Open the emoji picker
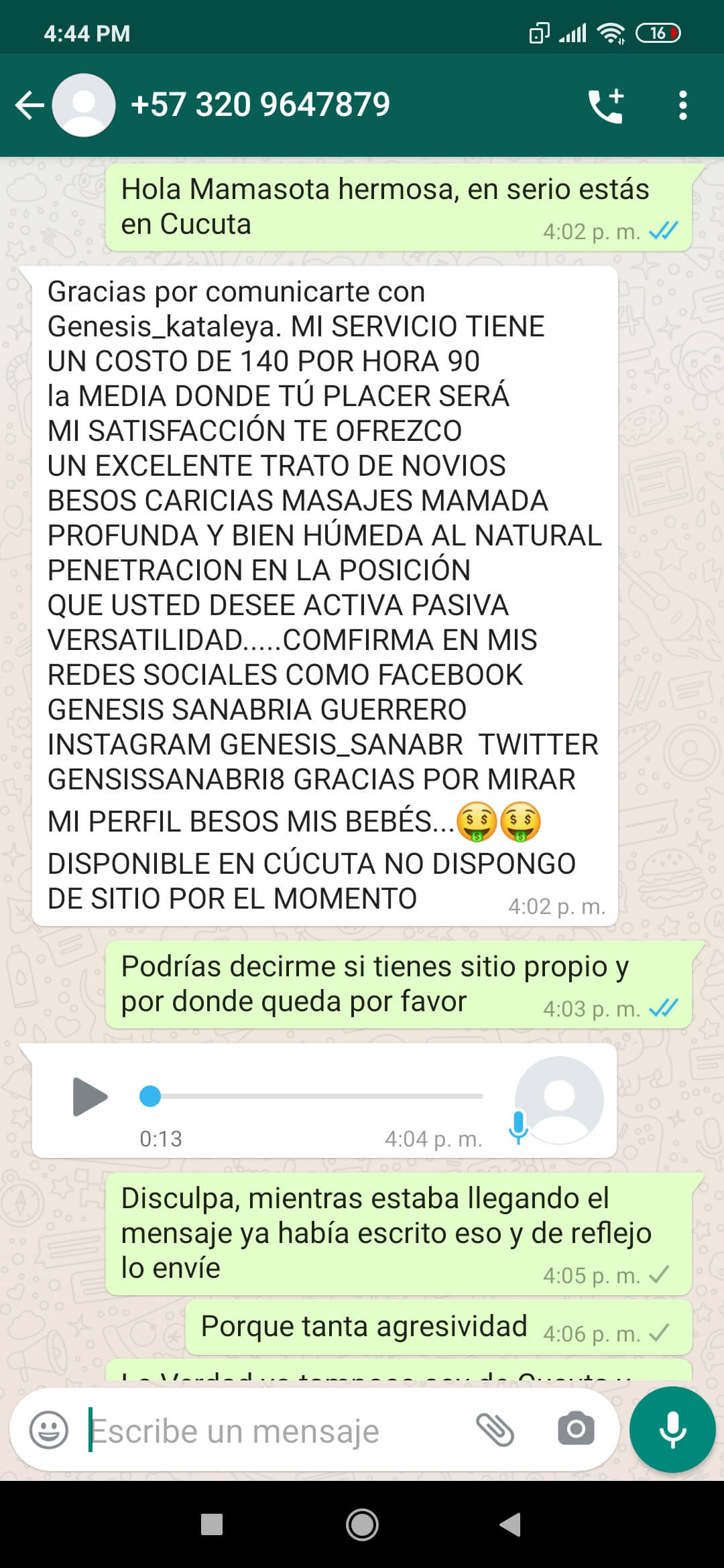This screenshot has width=724, height=1568. point(49,1430)
